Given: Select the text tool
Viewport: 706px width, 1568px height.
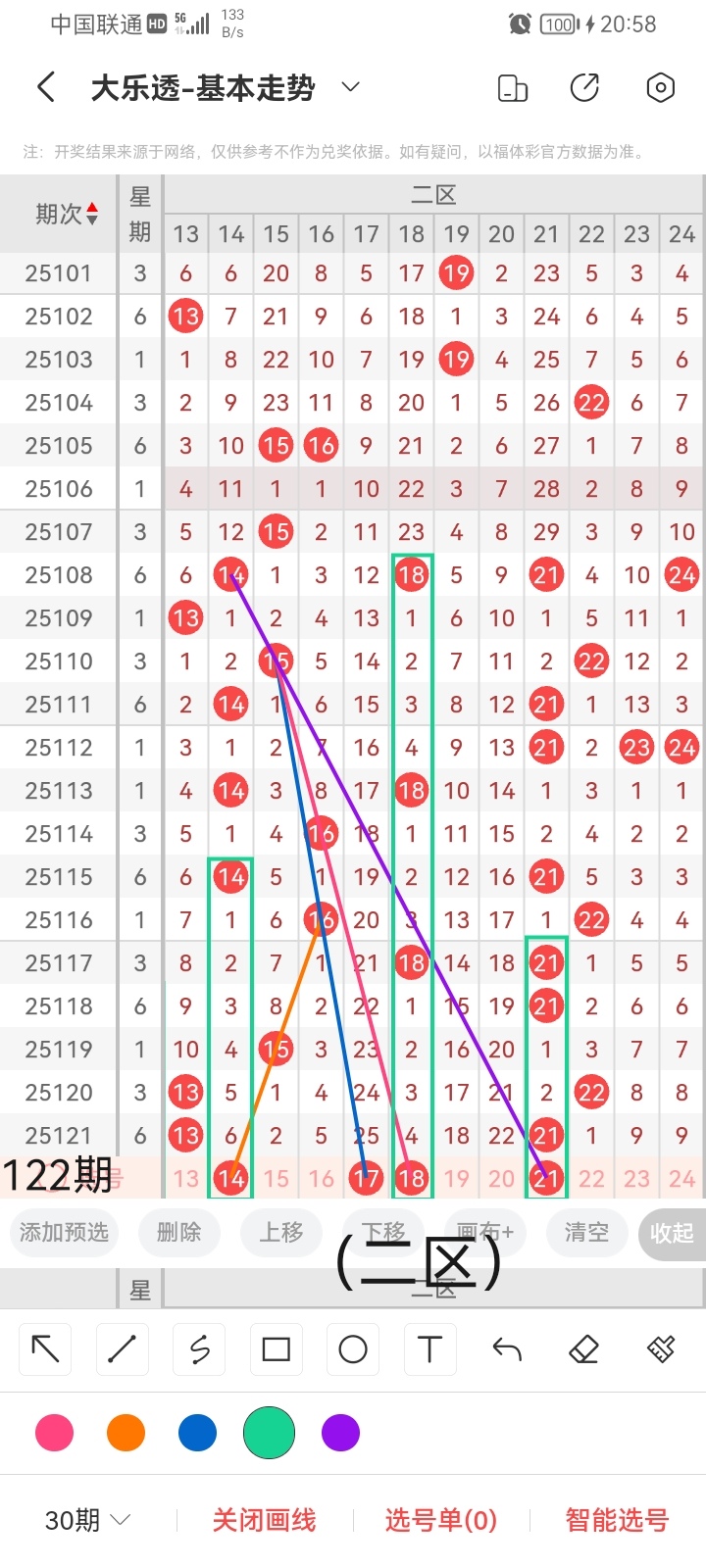Looking at the screenshot, I should tap(429, 1349).
